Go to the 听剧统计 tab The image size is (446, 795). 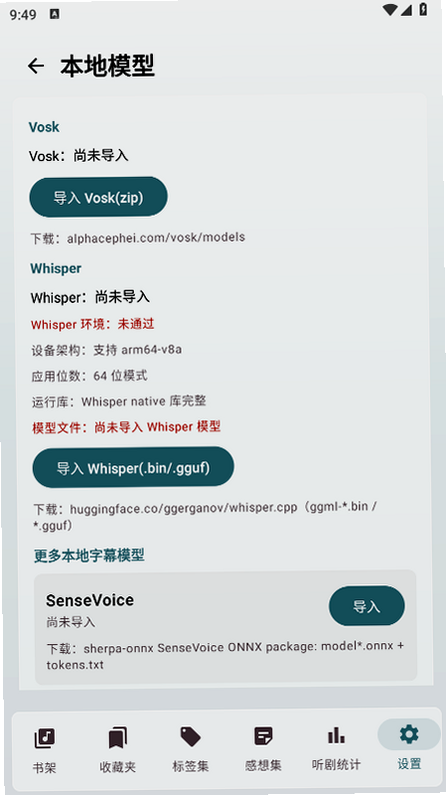pos(336,749)
